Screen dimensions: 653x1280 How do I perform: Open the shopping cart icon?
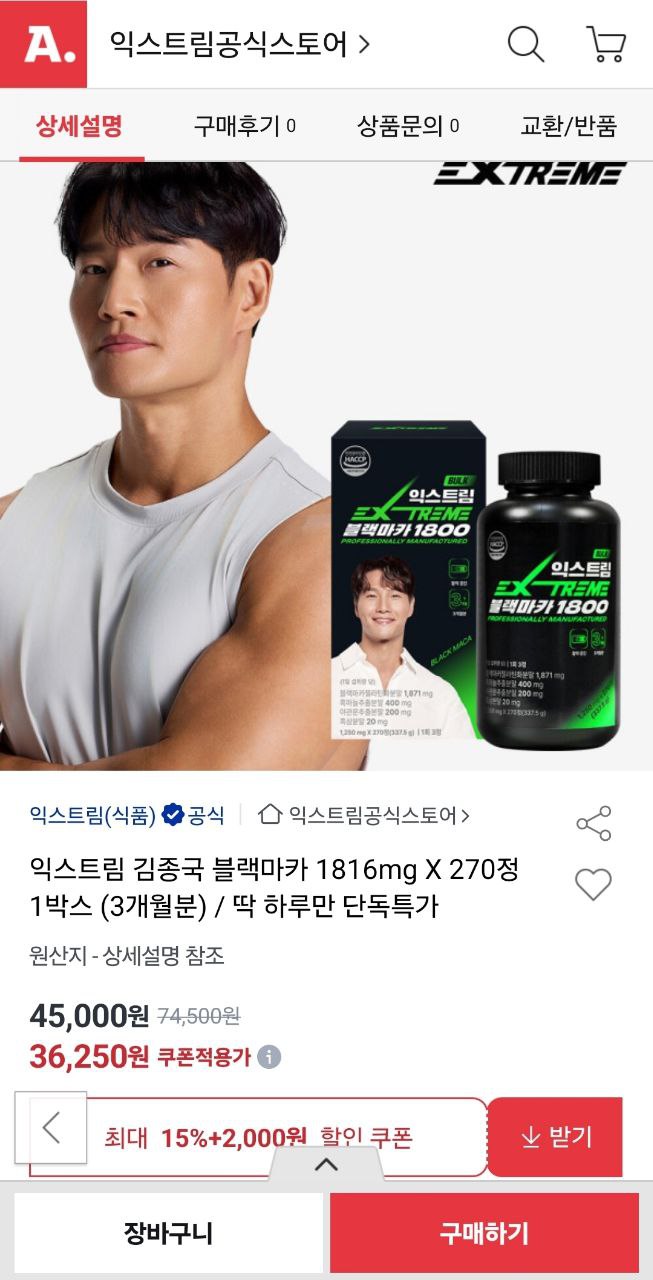606,44
